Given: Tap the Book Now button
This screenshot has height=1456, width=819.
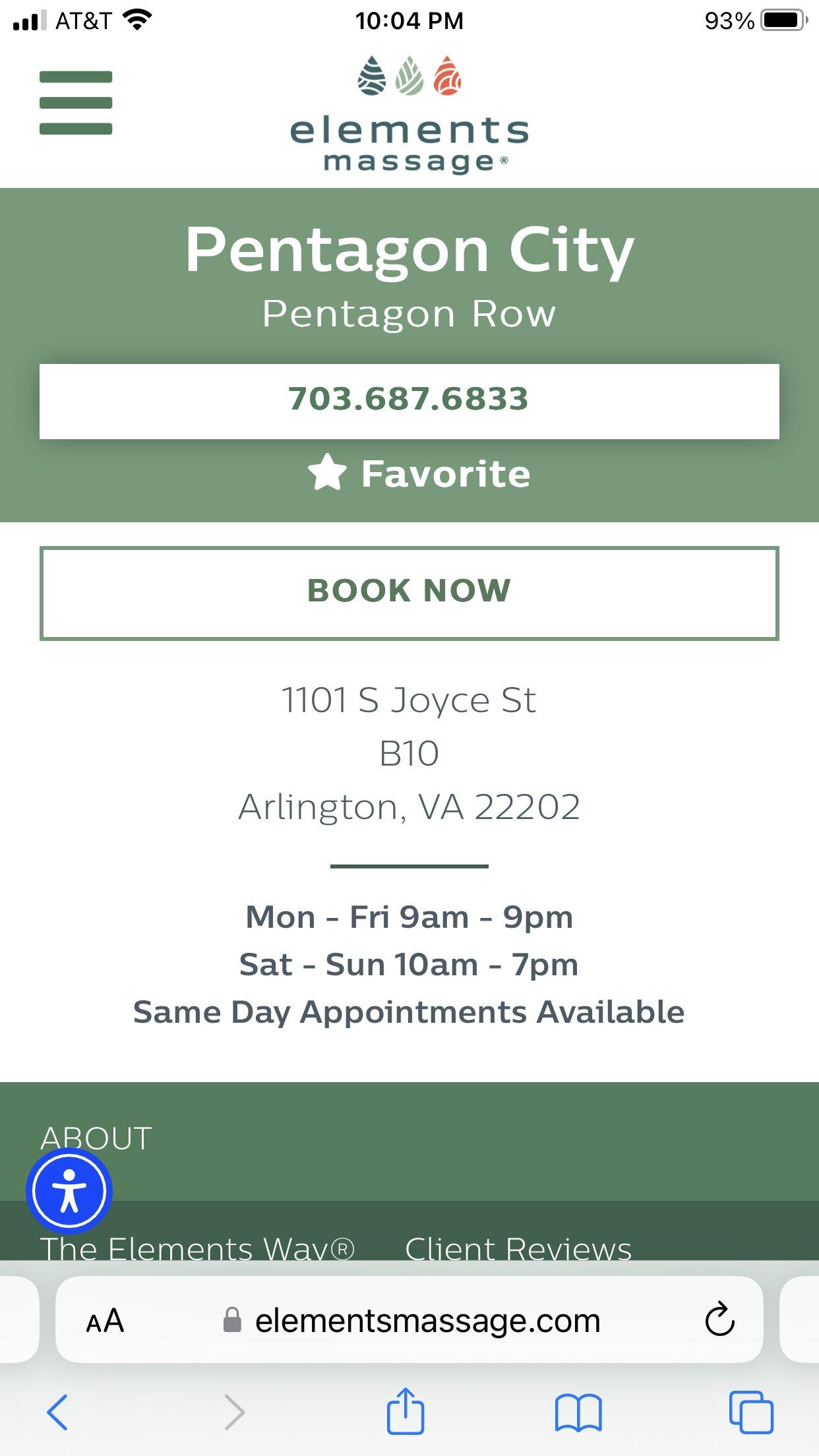Looking at the screenshot, I should pos(409,592).
